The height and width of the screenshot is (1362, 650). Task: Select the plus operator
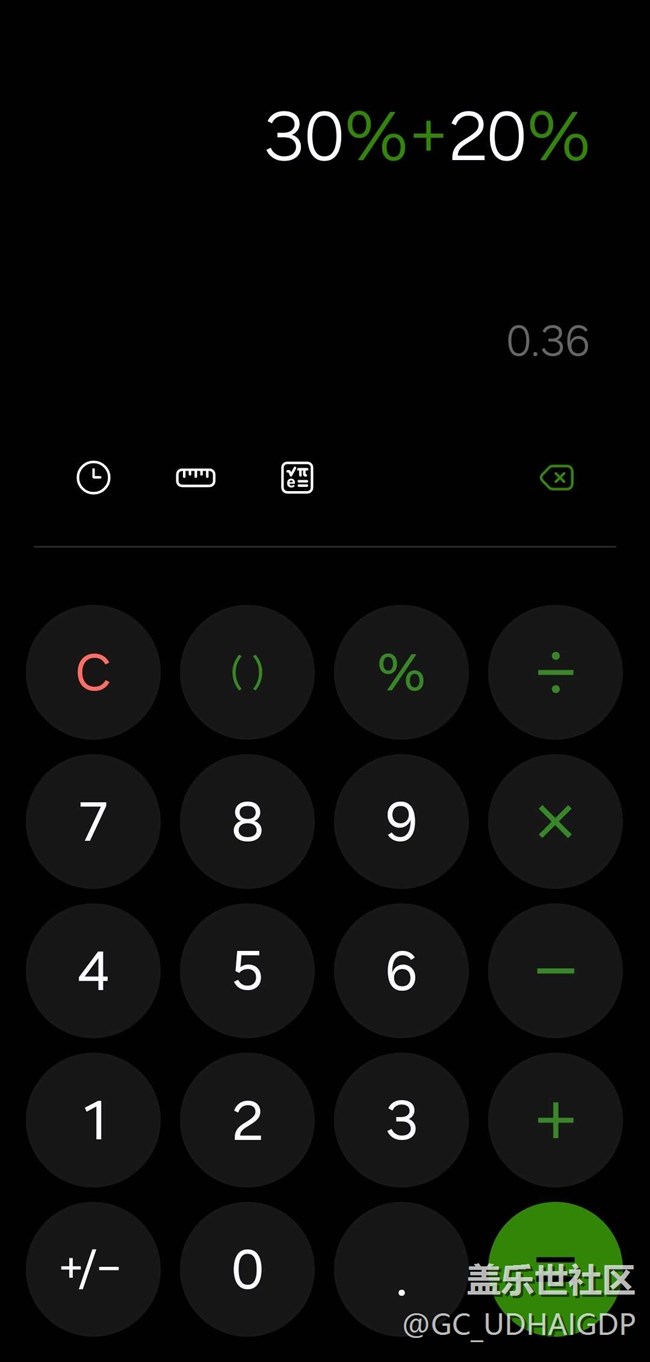(x=555, y=1120)
